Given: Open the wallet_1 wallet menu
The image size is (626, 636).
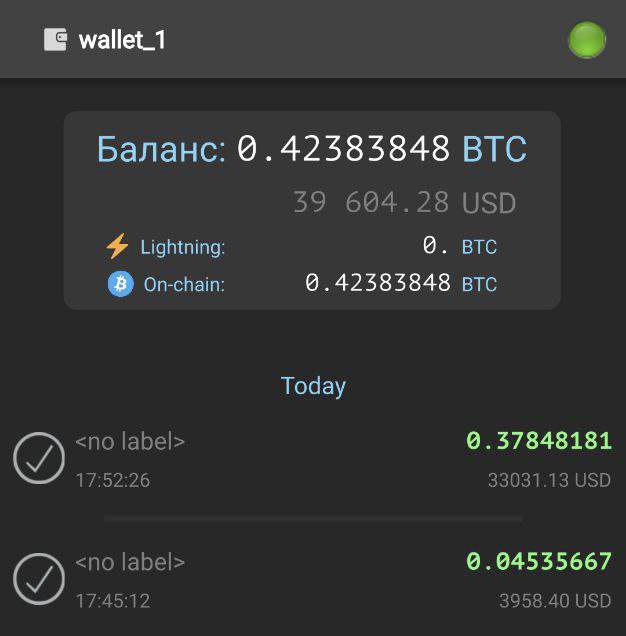Looking at the screenshot, I should (x=106, y=40).
